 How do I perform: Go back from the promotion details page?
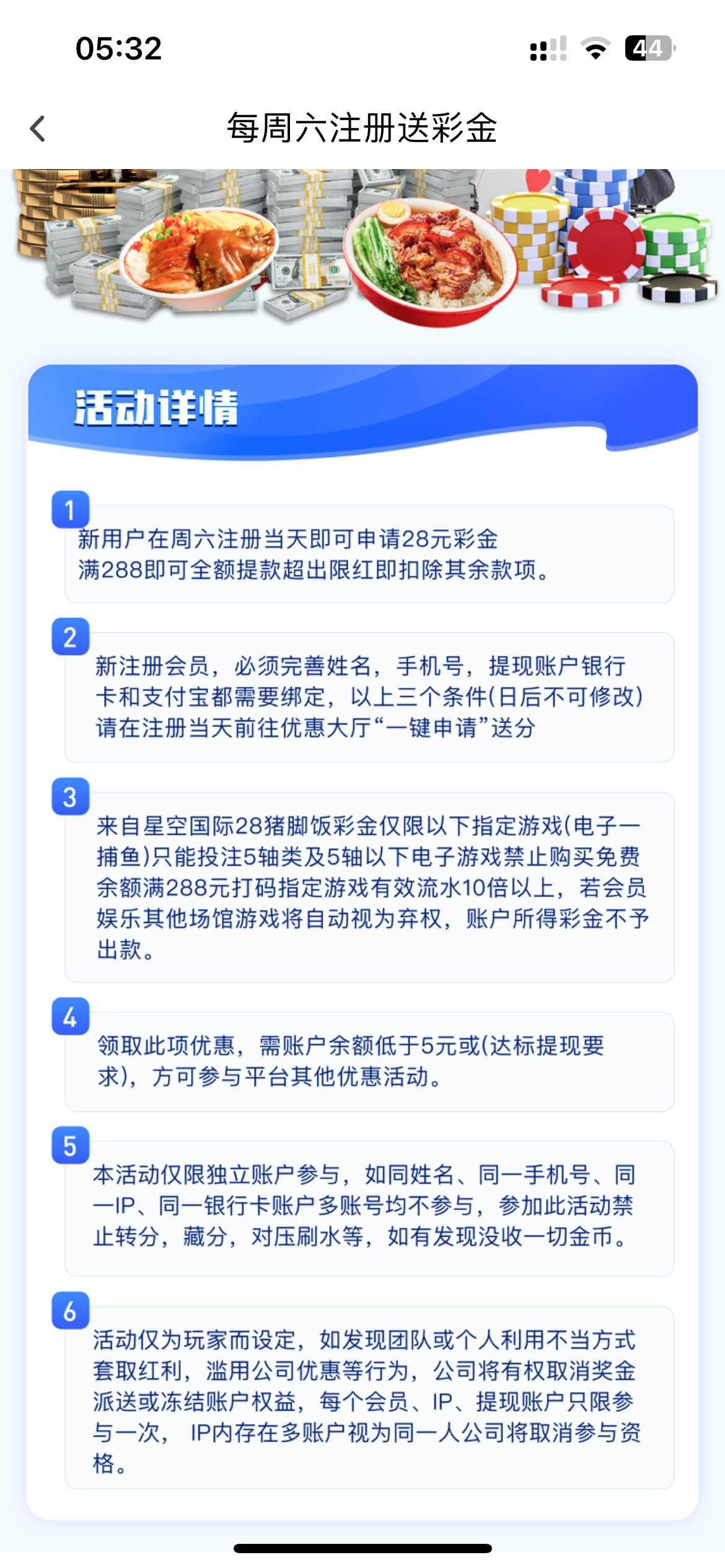tap(38, 129)
